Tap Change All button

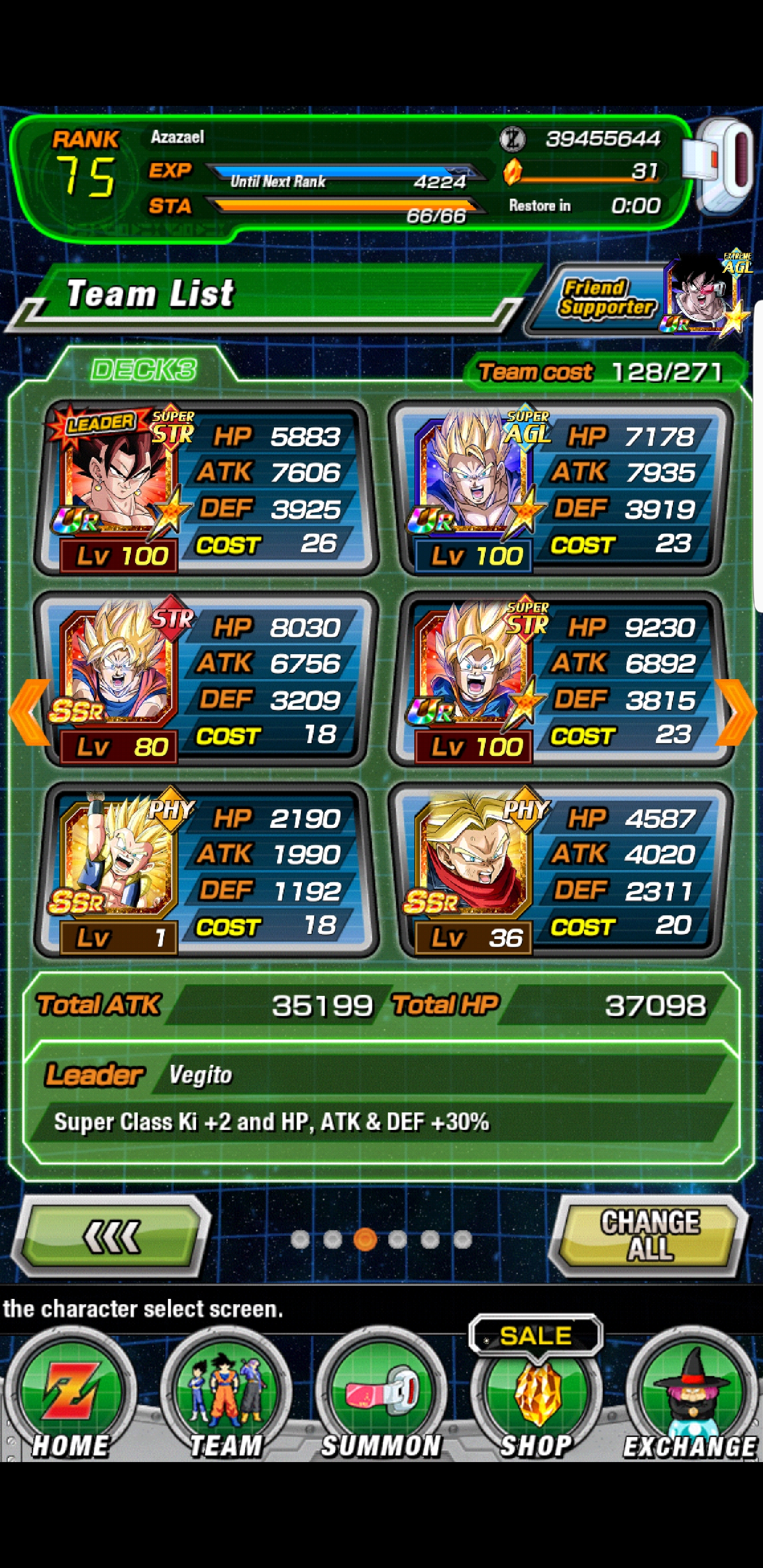(x=649, y=1236)
